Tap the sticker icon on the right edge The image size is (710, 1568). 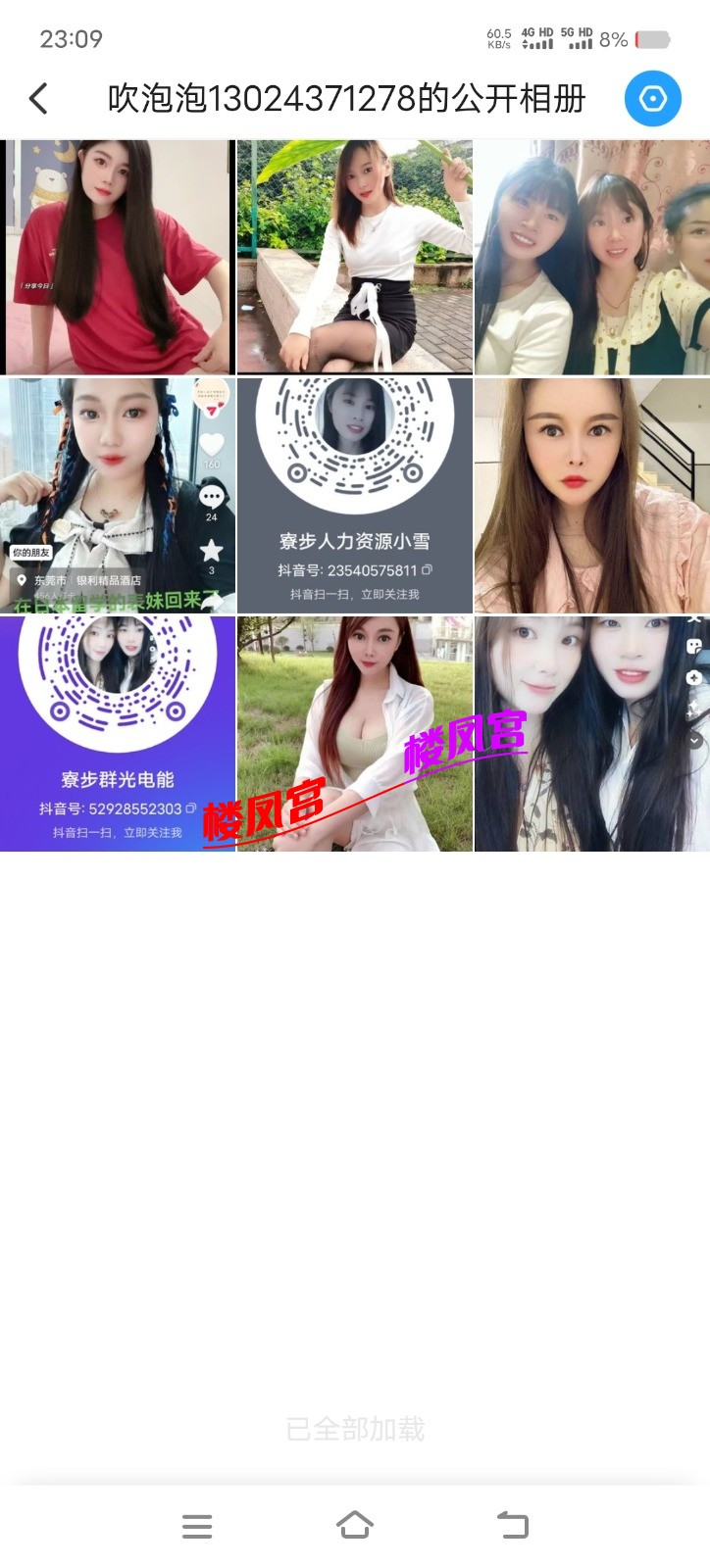point(694,647)
